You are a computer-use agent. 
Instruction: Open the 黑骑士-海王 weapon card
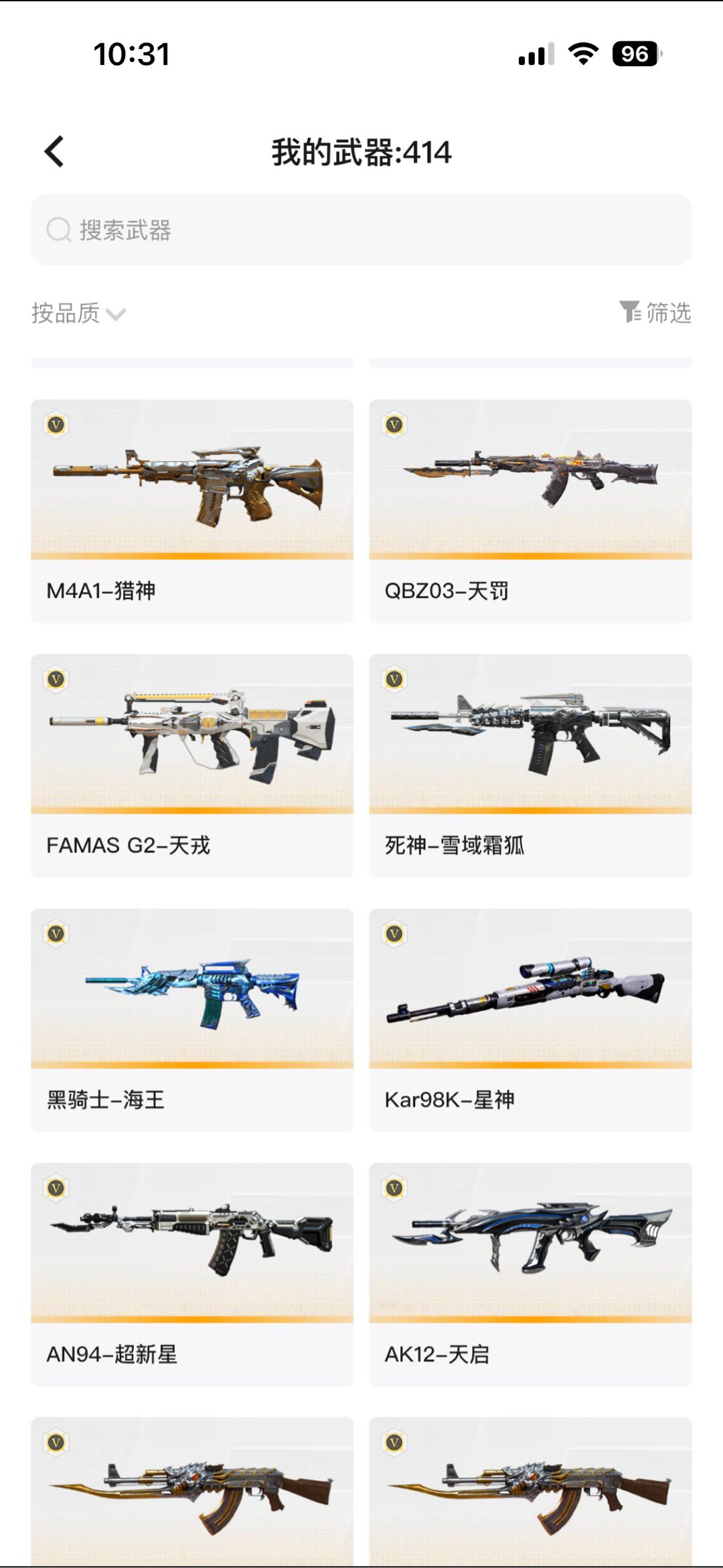192,1020
